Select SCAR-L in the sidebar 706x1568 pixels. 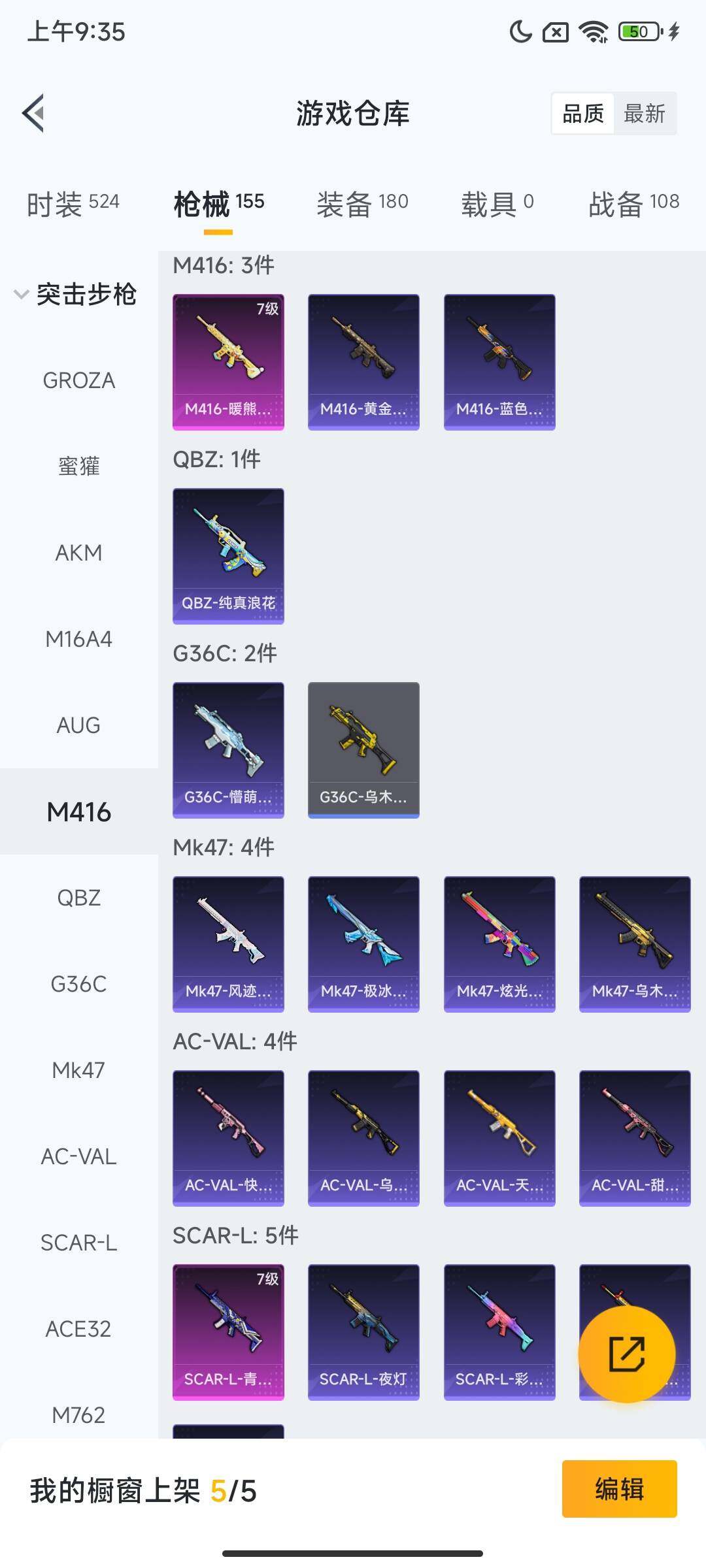click(x=78, y=1243)
